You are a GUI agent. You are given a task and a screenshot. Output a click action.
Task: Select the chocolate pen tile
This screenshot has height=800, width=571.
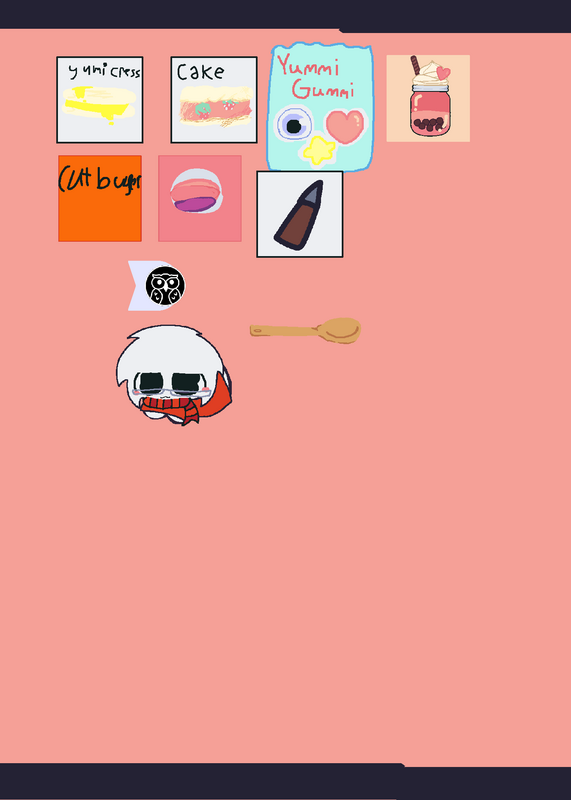tap(300, 214)
